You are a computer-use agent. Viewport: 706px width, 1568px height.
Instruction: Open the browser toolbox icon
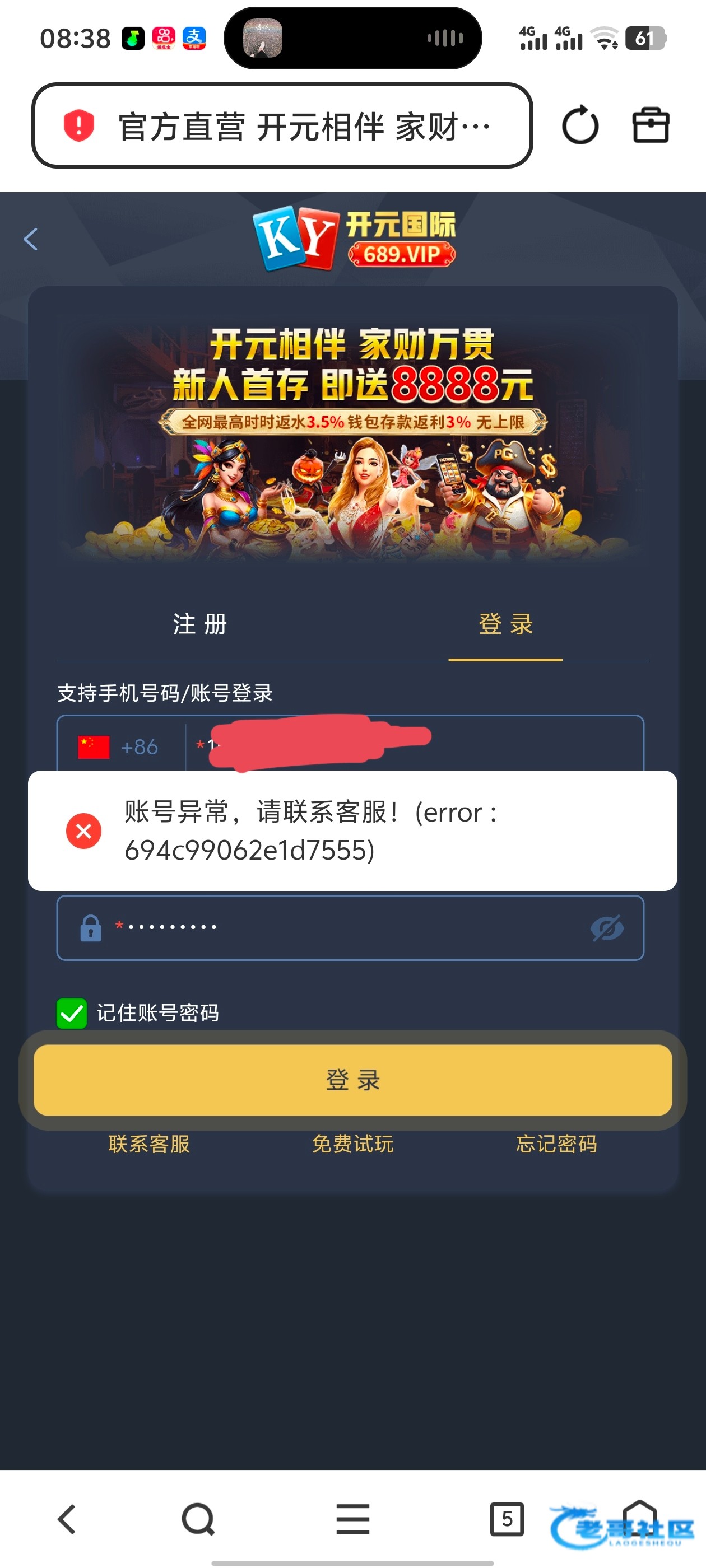pos(651,126)
